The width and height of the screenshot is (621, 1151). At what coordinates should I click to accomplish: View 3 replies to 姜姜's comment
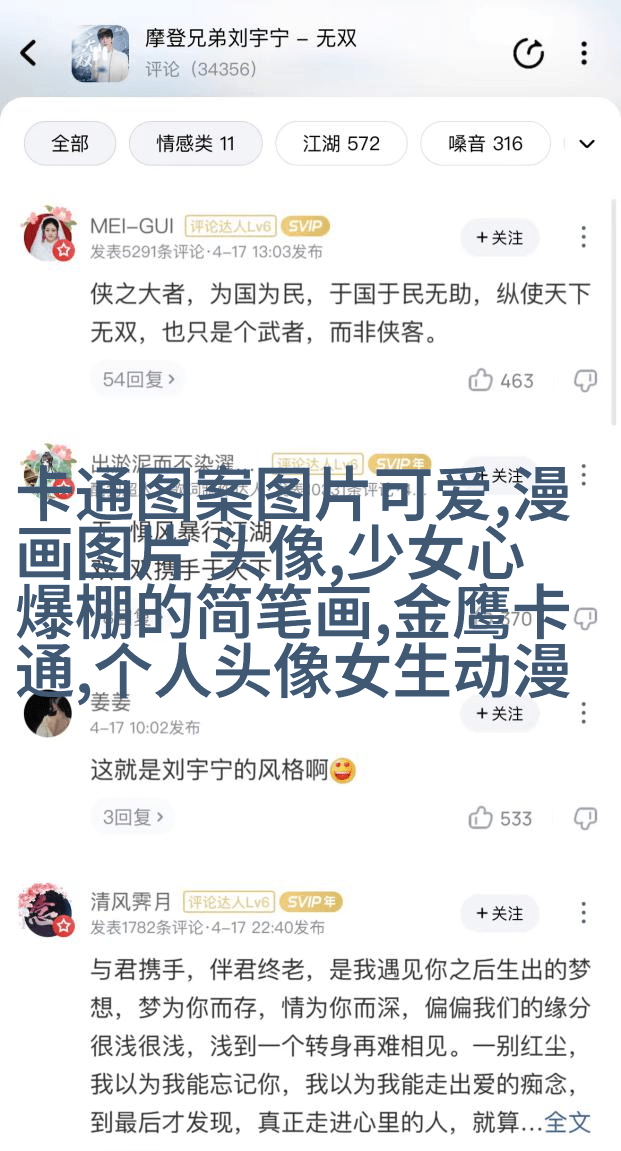(131, 818)
